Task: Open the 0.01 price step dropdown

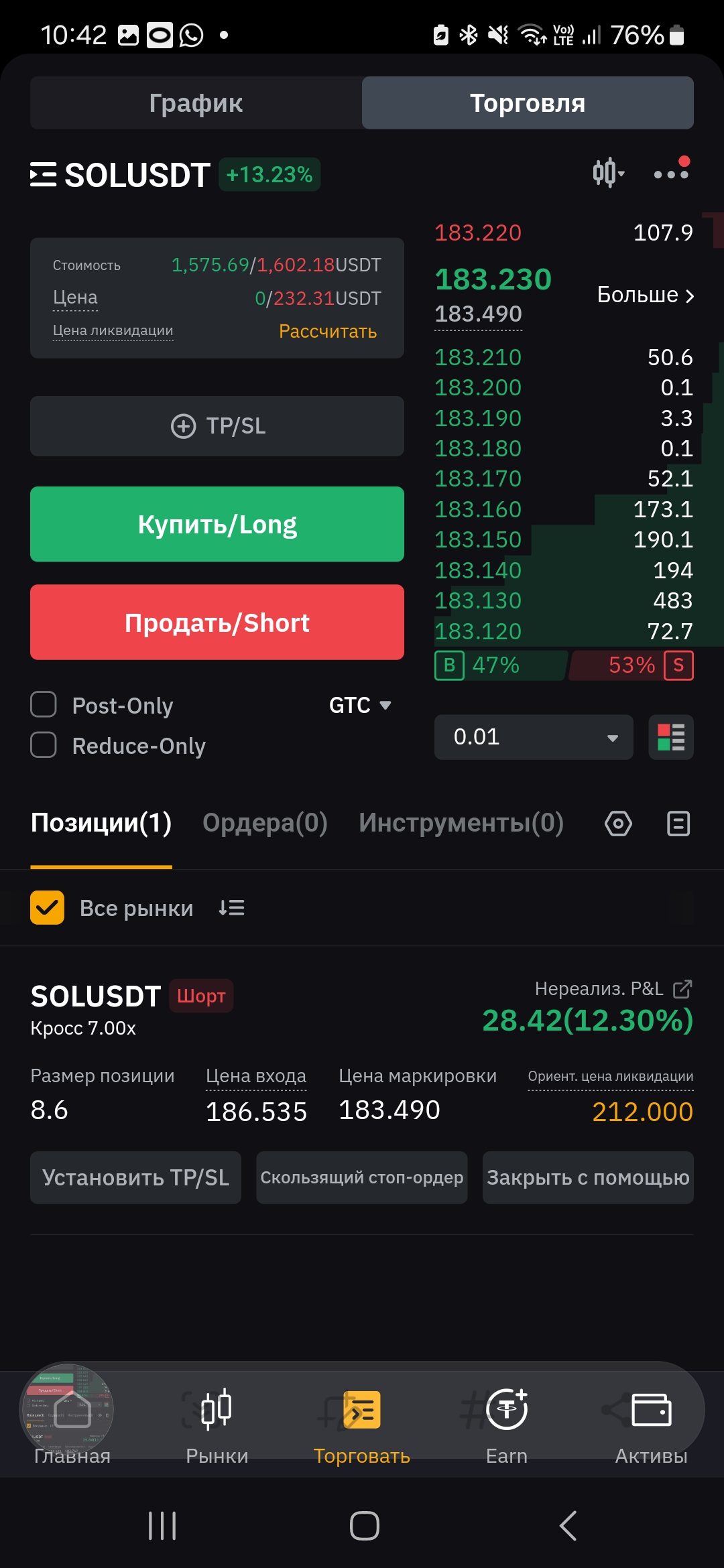Action: point(534,737)
